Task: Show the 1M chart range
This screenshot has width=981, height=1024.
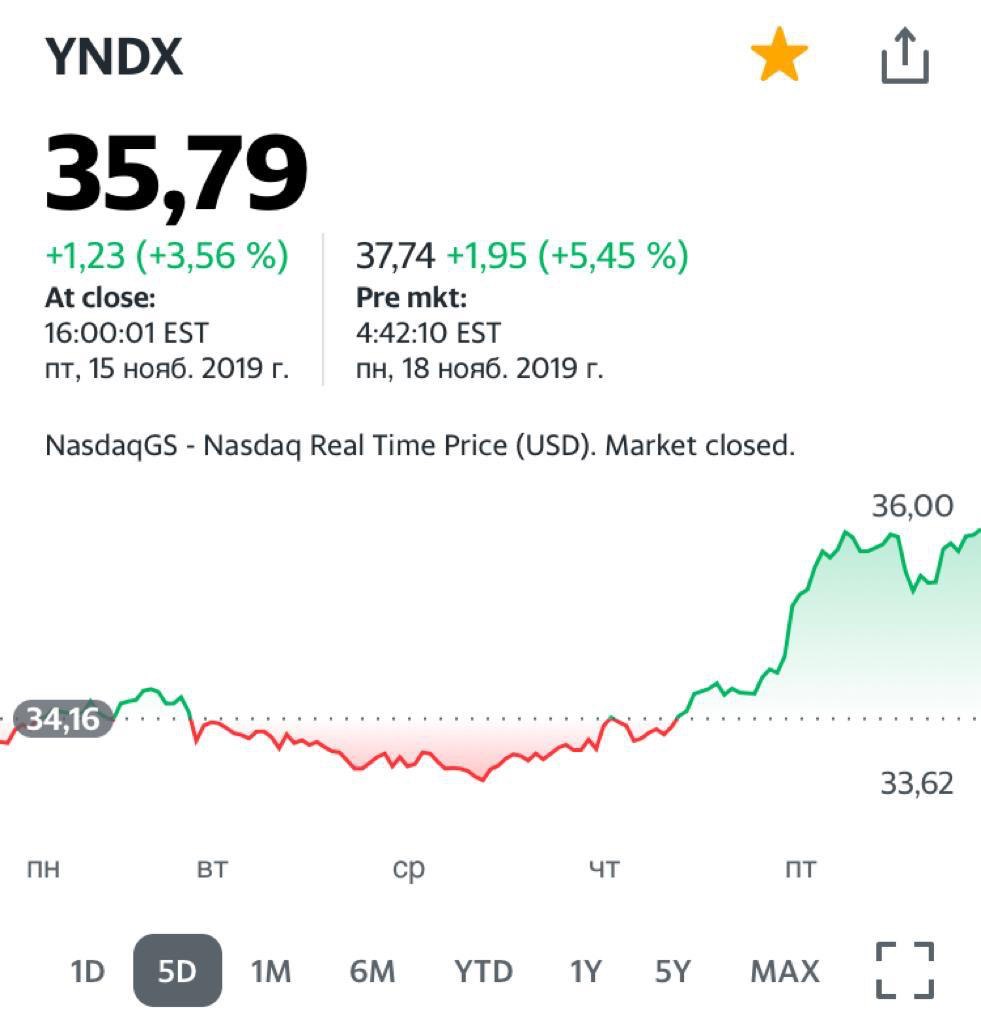Action: point(271,971)
